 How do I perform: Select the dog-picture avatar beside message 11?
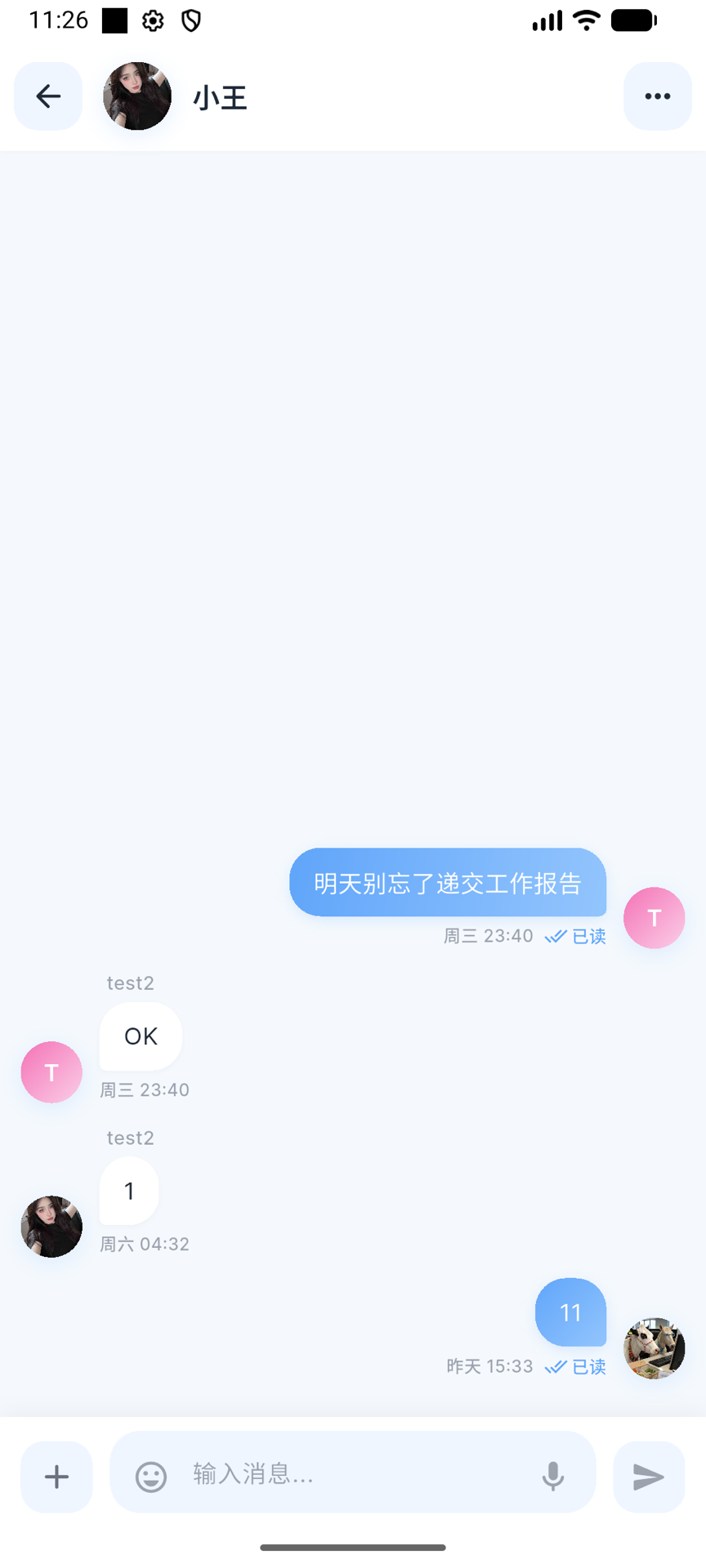pyautogui.click(x=653, y=1348)
